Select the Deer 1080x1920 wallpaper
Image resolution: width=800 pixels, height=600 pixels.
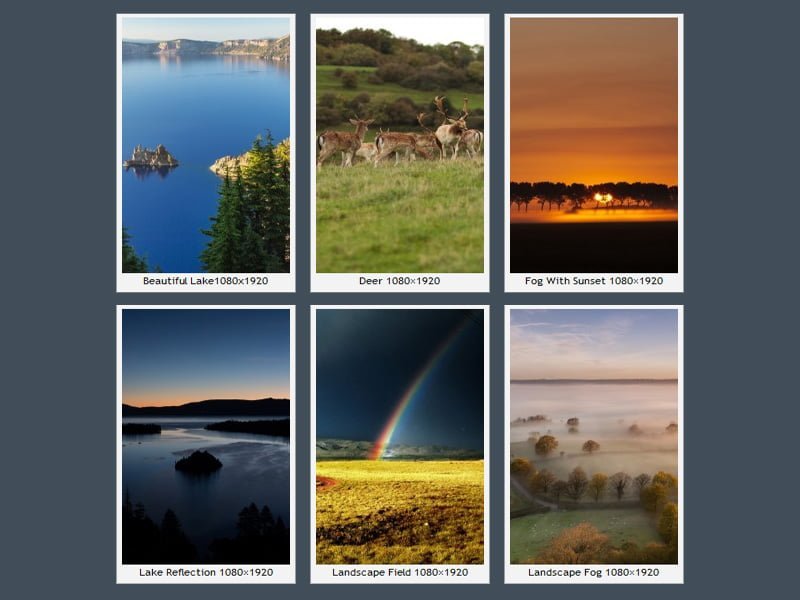pyautogui.click(x=399, y=145)
